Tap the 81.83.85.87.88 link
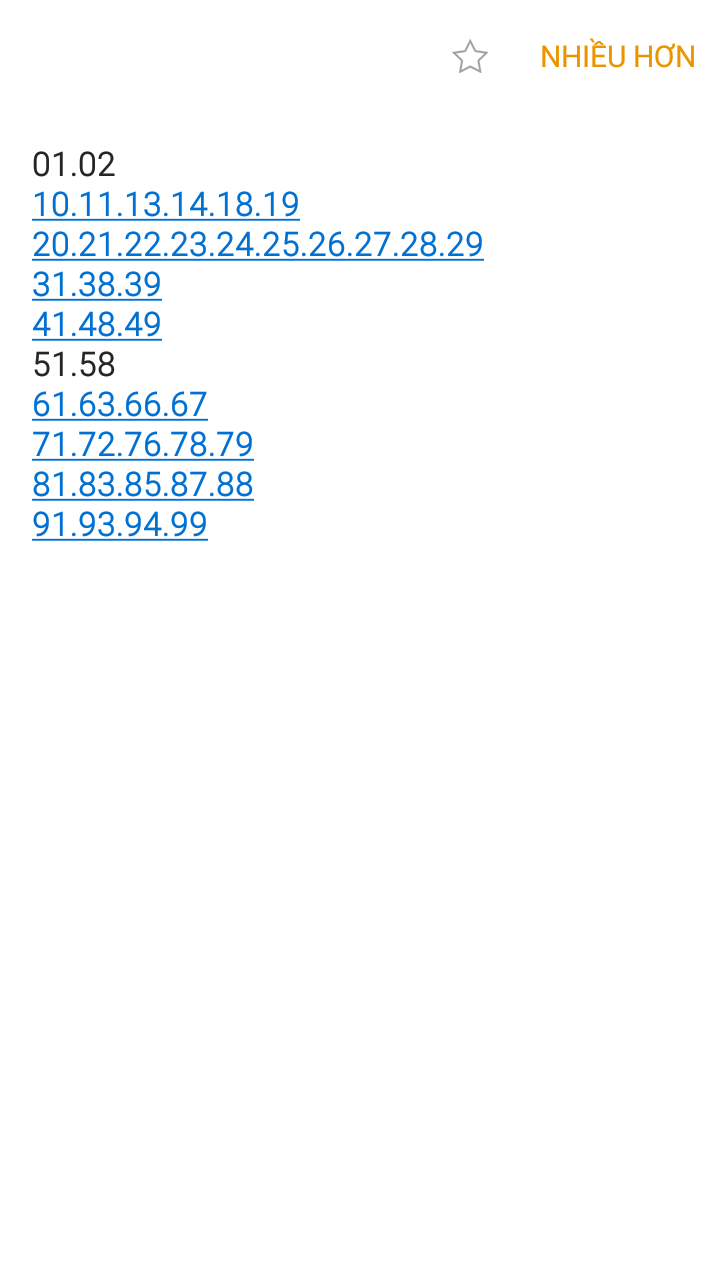This screenshot has height=1280, width=720. (x=143, y=484)
